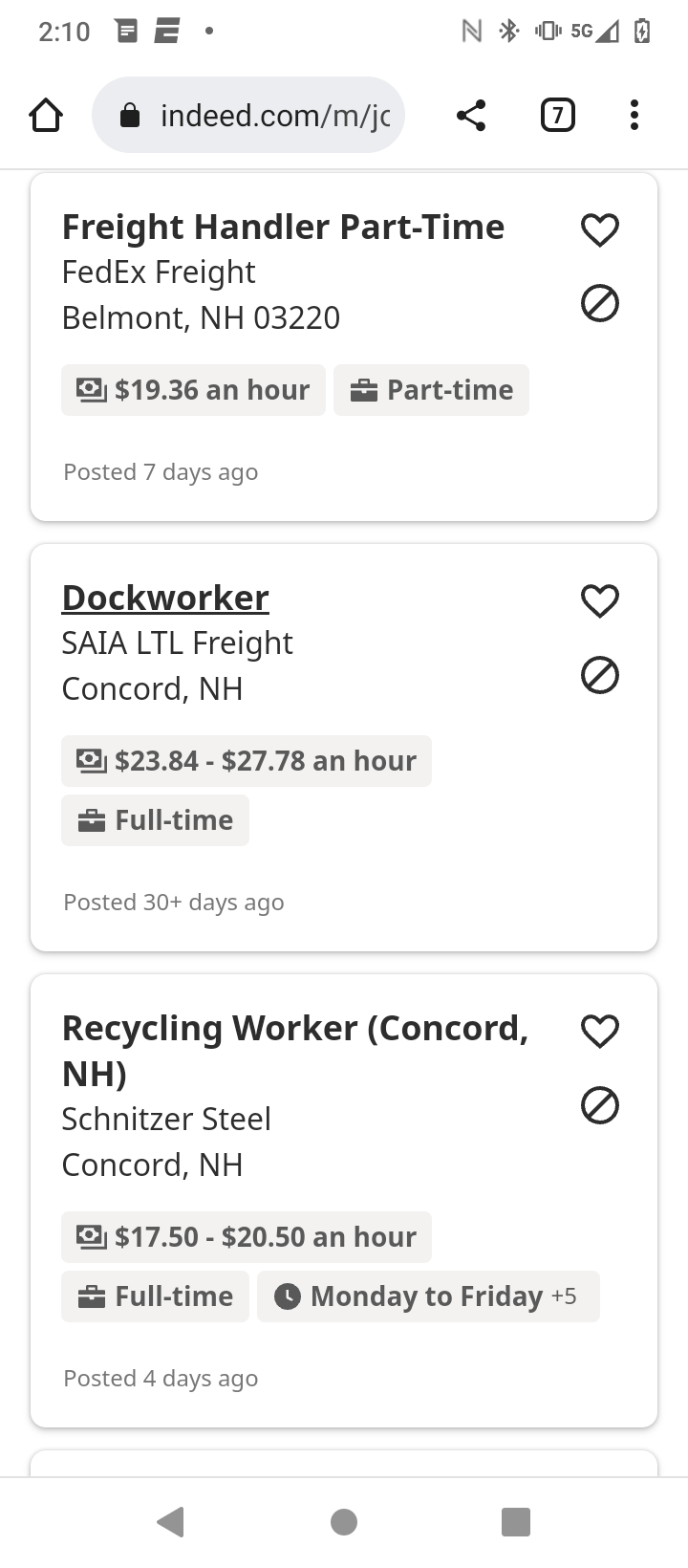This screenshot has height=1568, width=688.
Task: Hide the Recycling Worker job
Action: 600,1105
